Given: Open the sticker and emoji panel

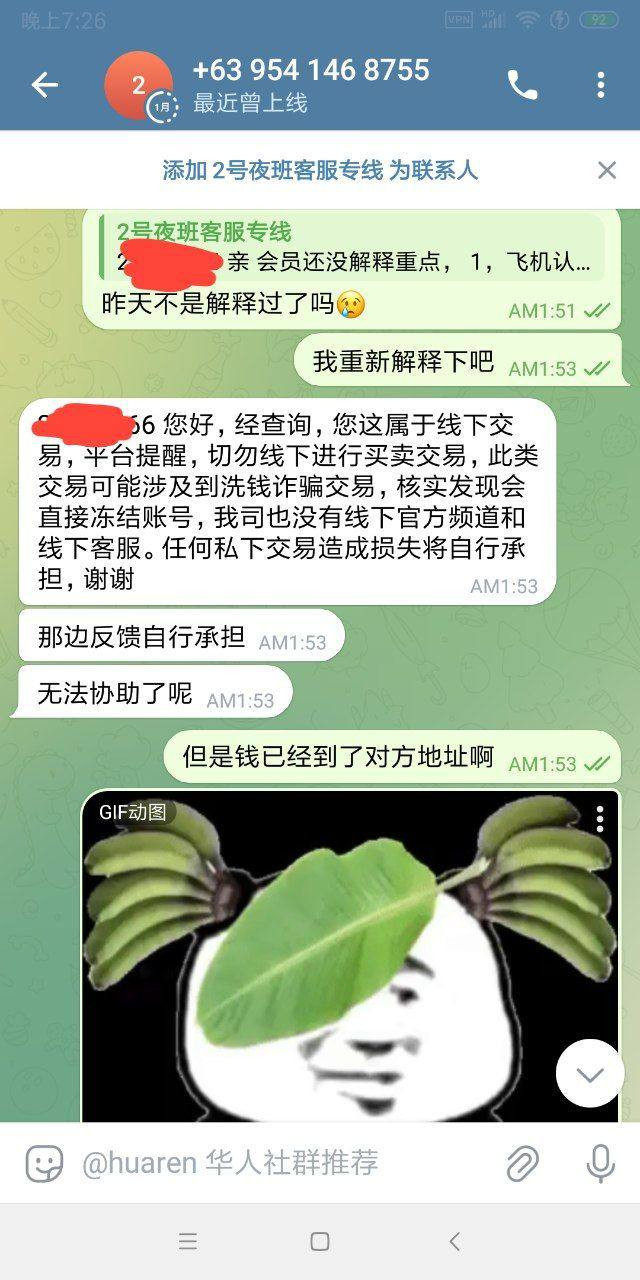Looking at the screenshot, I should (44, 1163).
